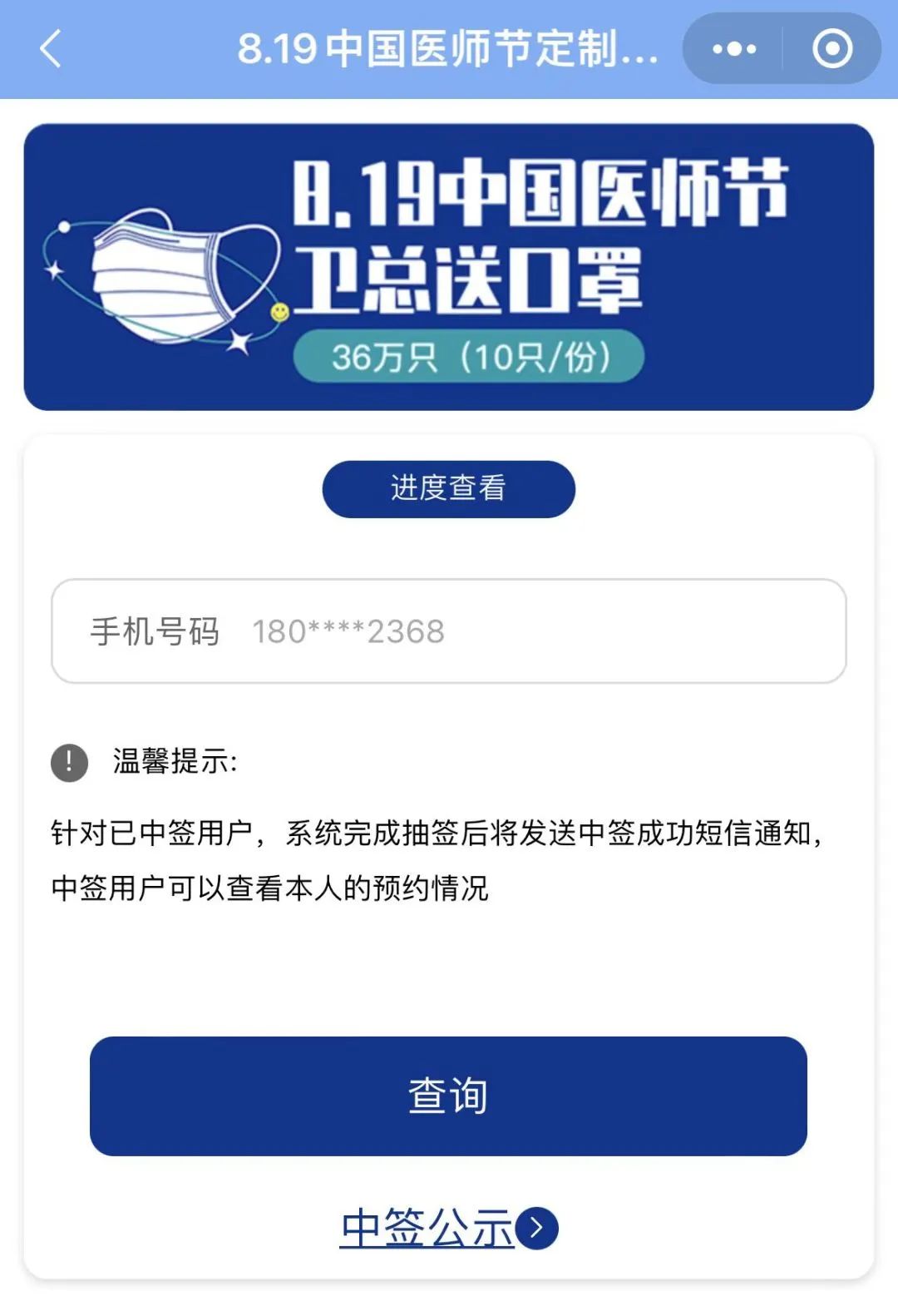The width and height of the screenshot is (898, 1316).
Task: Close the mini program via circle icon
Action: point(832,49)
